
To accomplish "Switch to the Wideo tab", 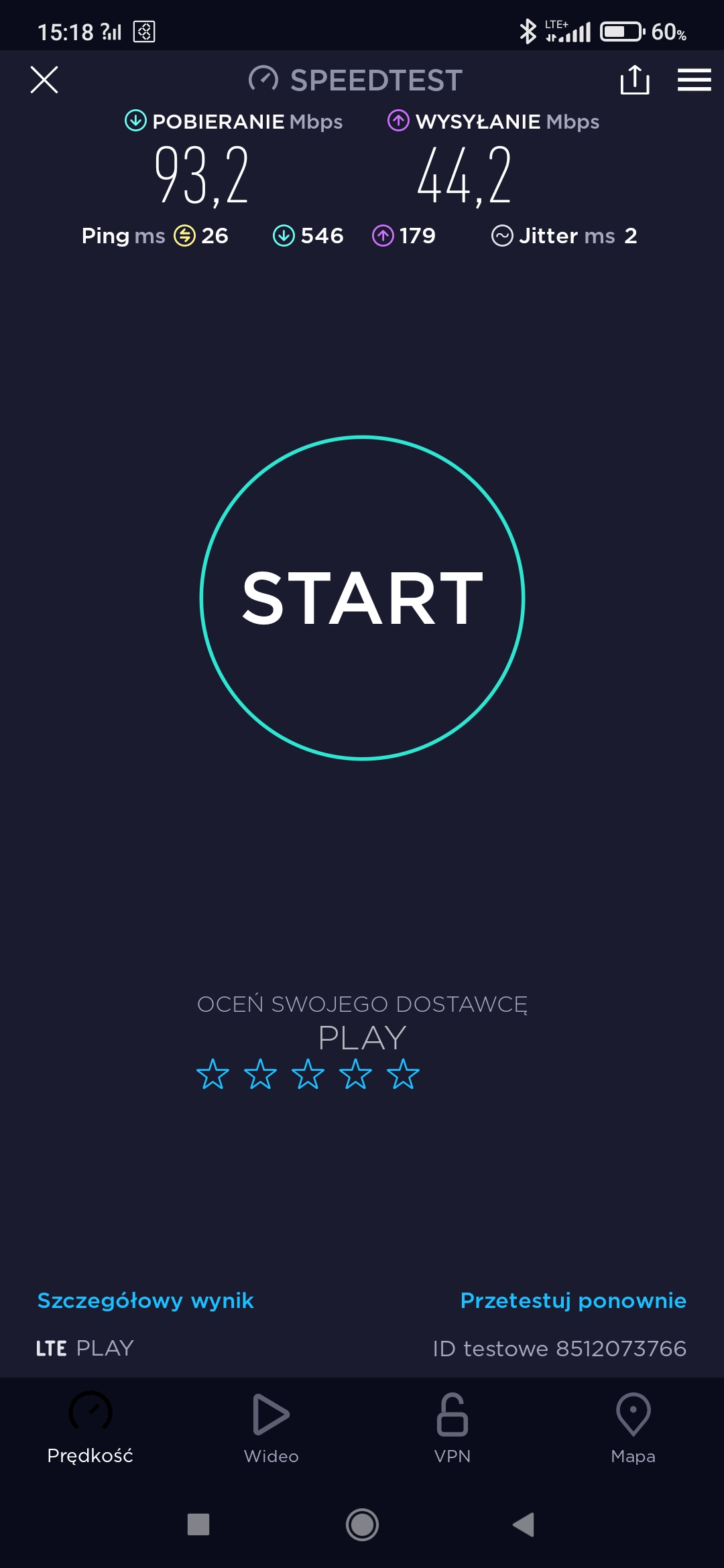I will 271,1427.
